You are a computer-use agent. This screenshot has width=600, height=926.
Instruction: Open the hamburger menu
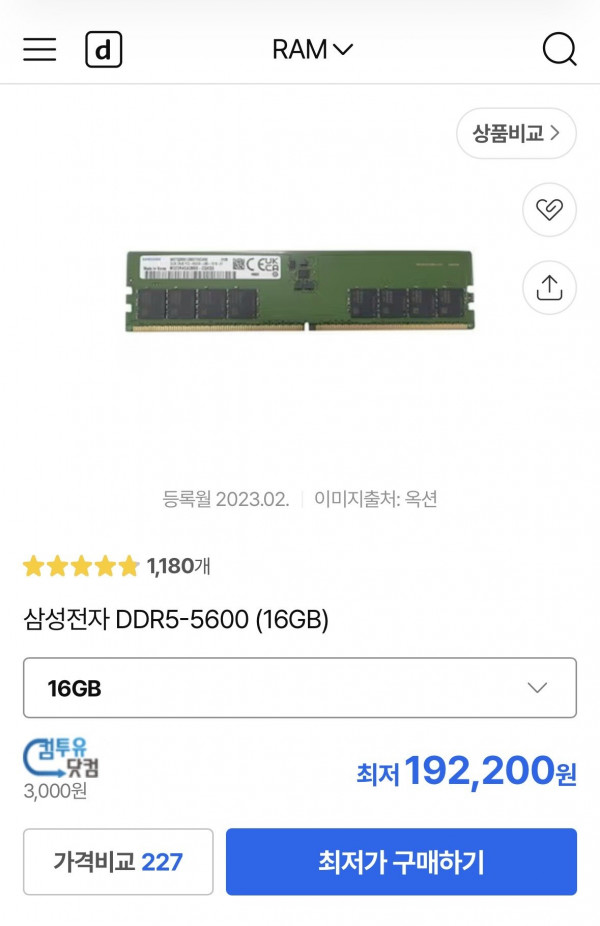[40, 49]
